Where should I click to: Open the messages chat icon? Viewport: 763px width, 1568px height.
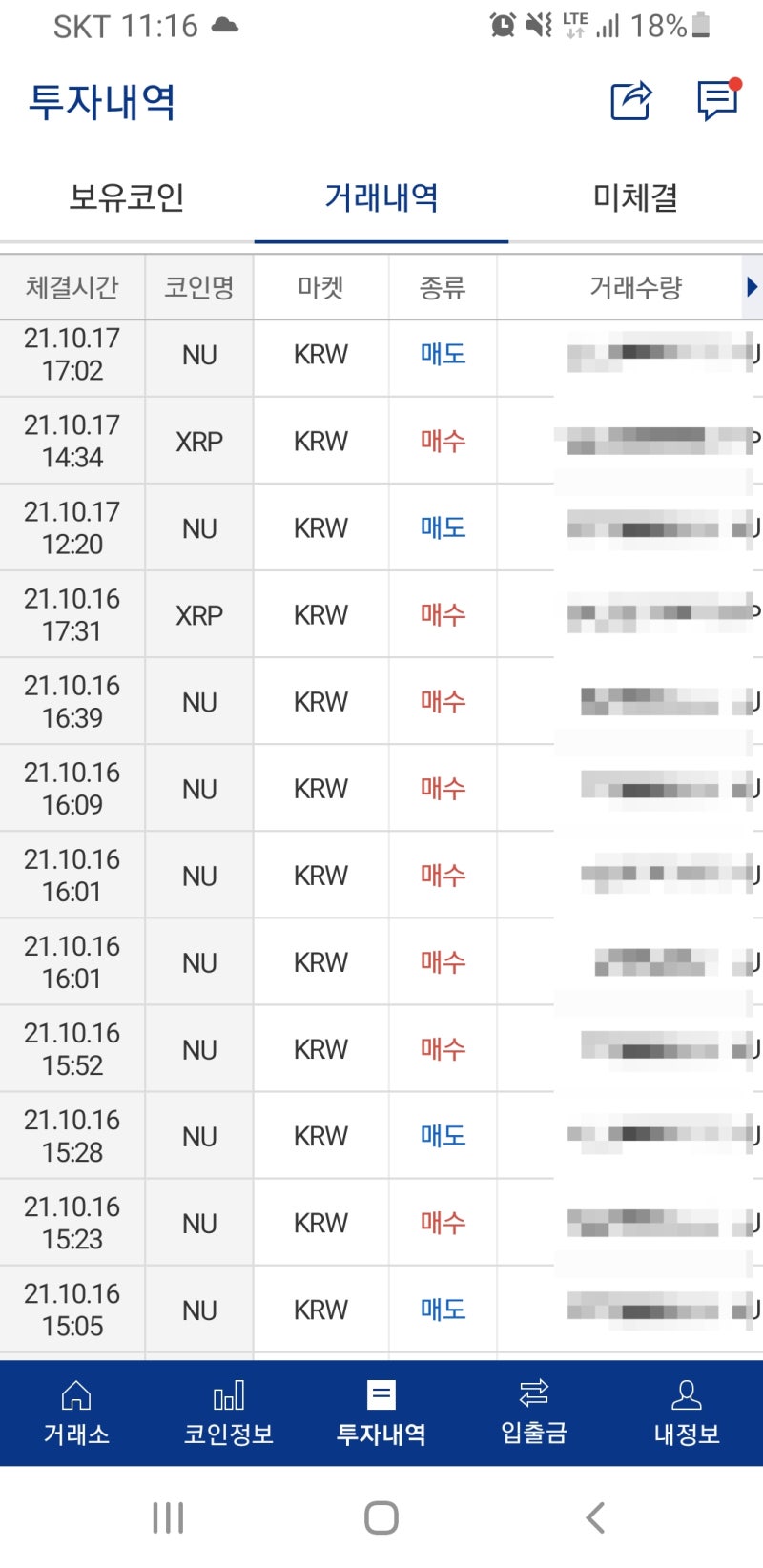(x=718, y=99)
